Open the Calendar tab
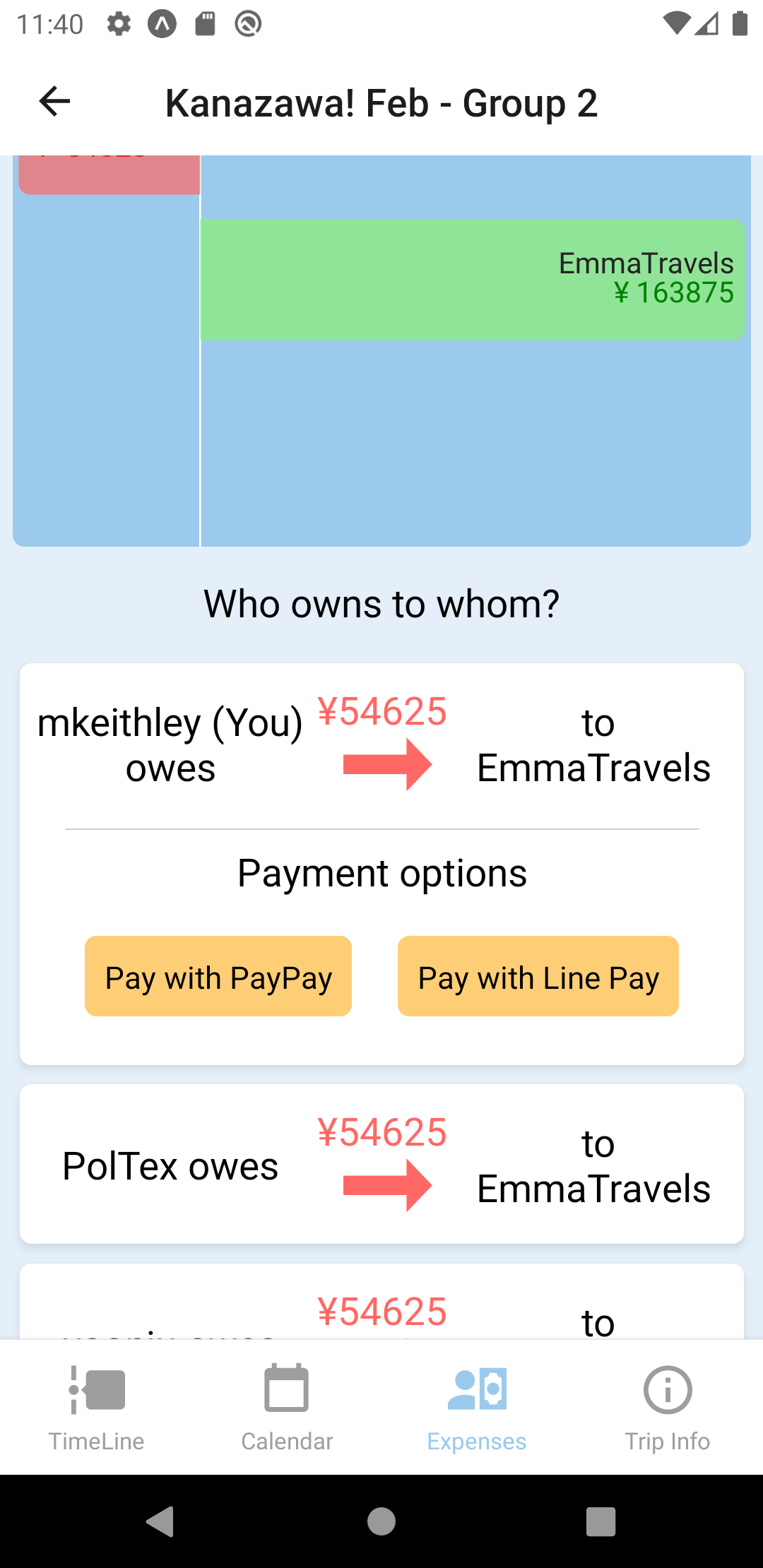 point(287,1407)
